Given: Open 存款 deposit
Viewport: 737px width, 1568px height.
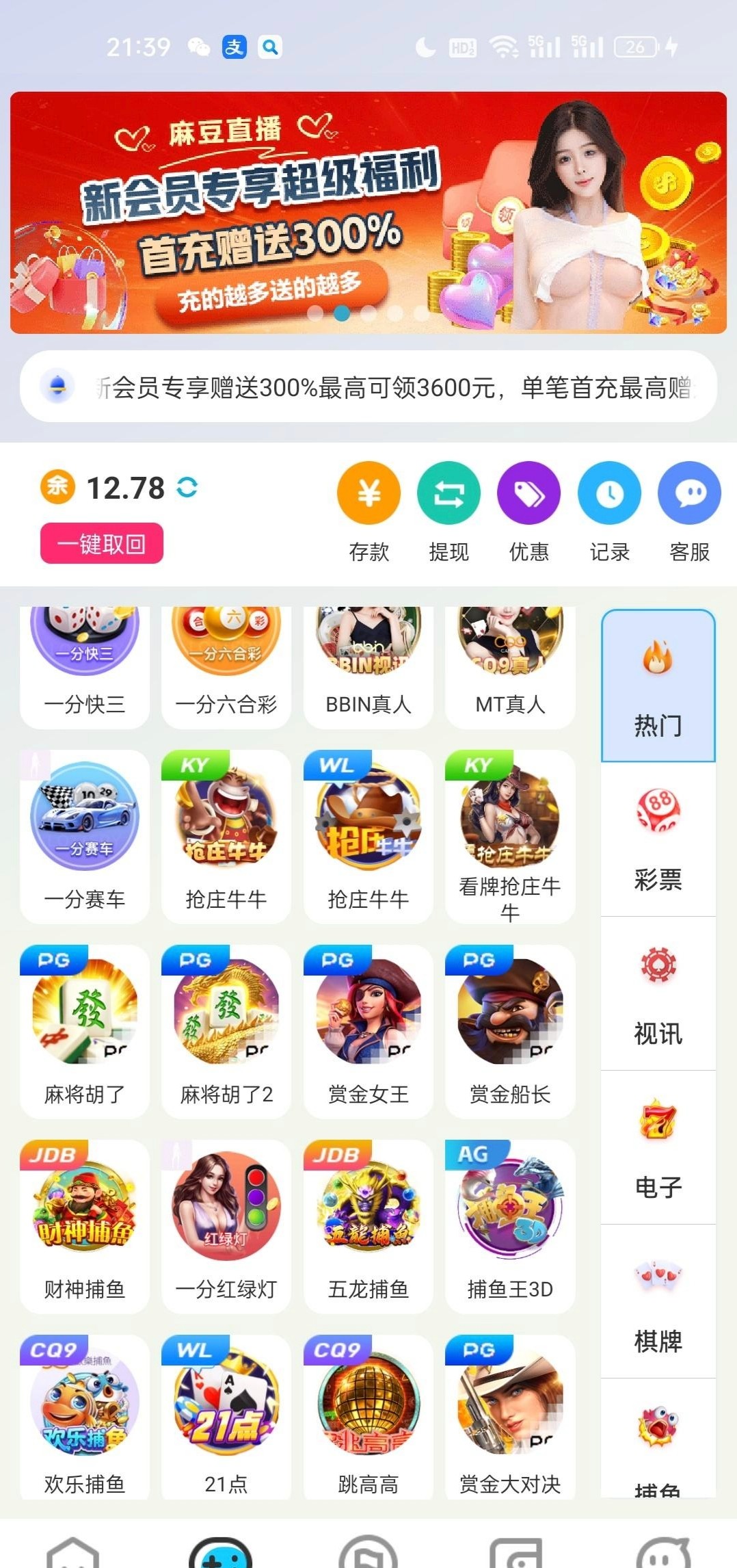Looking at the screenshot, I should (x=368, y=494).
